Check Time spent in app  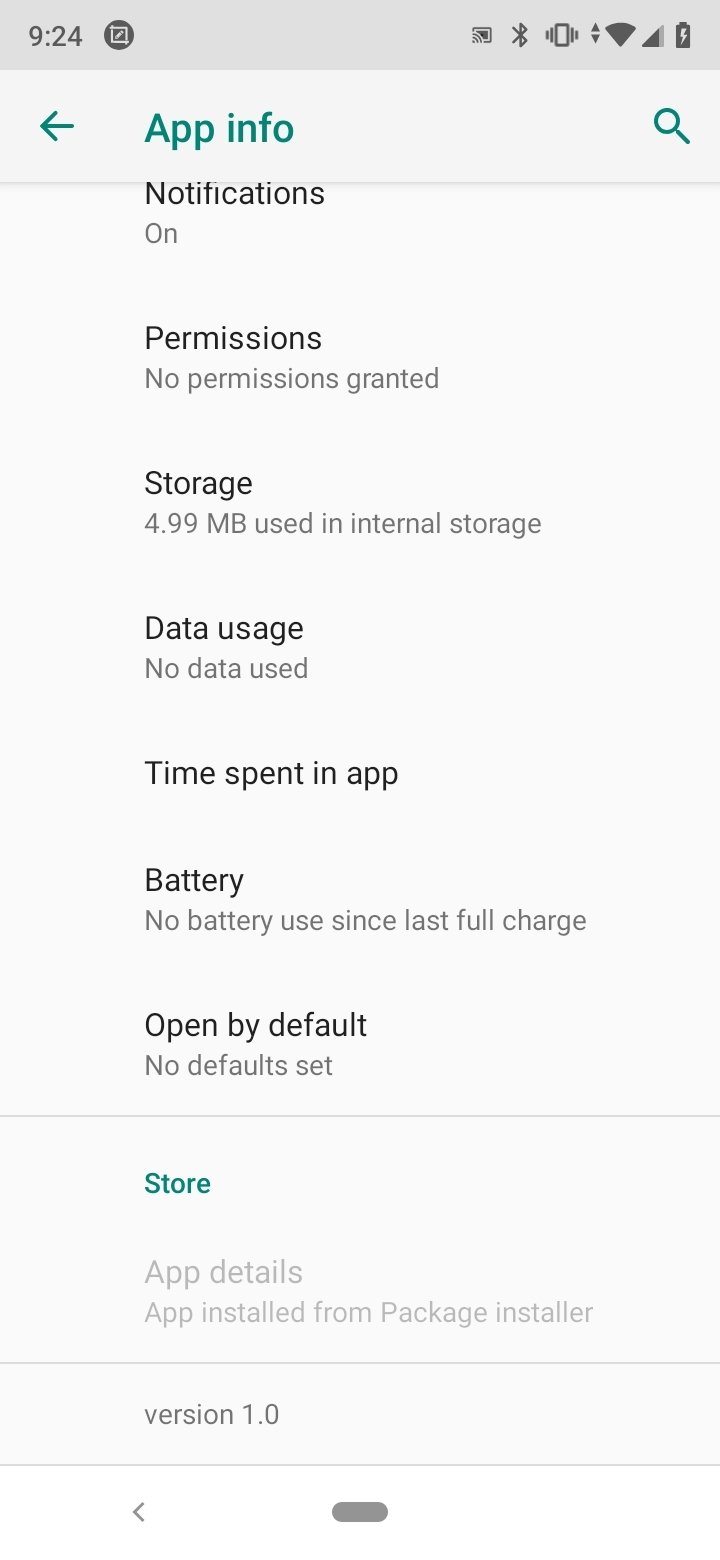coord(360,773)
